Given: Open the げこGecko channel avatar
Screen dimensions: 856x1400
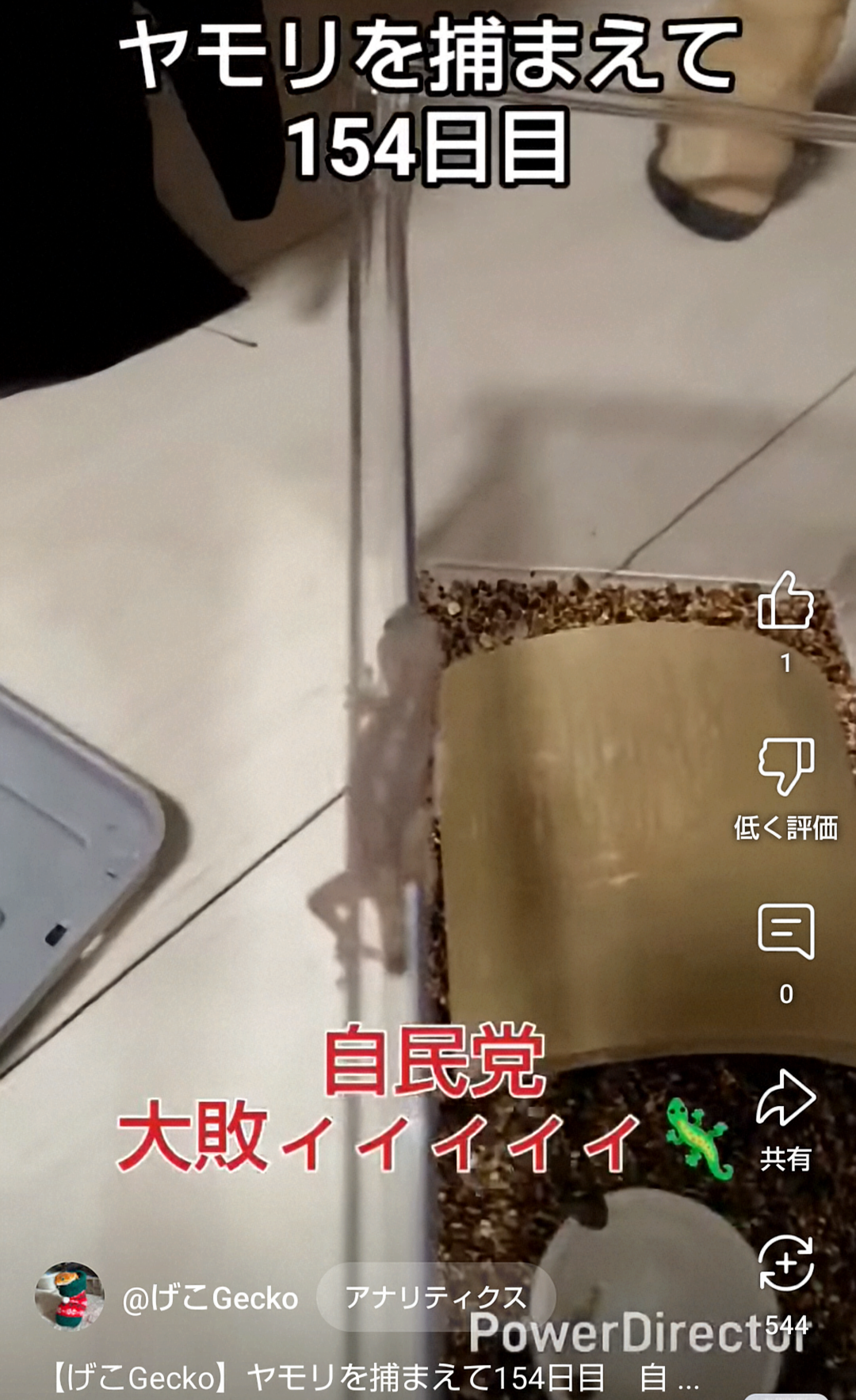Looking at the screenshot, I should [x=70, y=1297].
